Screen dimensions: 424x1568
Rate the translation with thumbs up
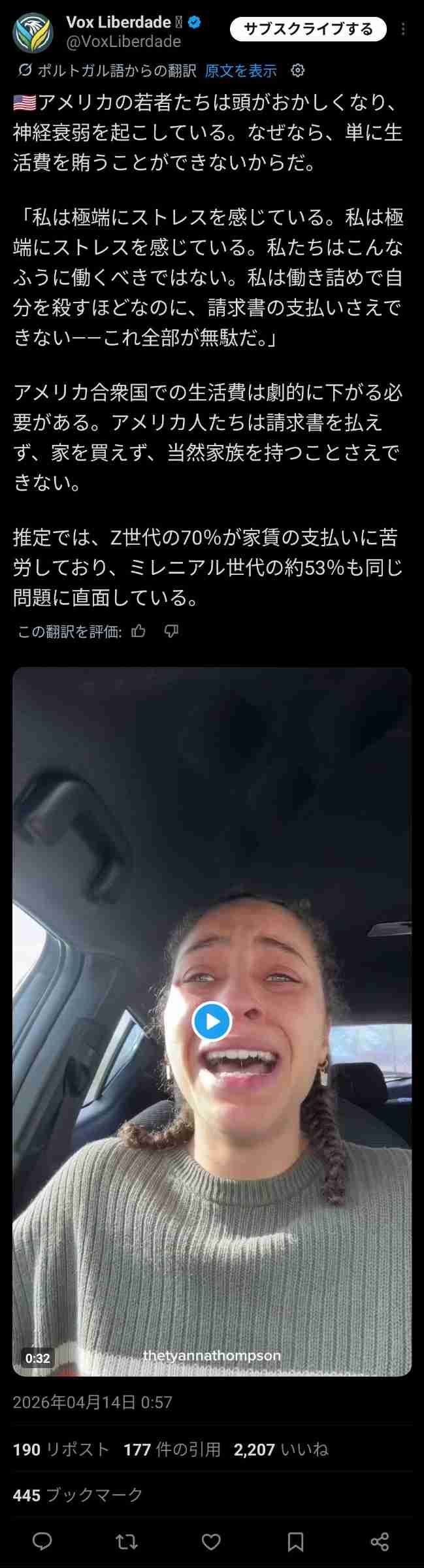click(139, 631)
